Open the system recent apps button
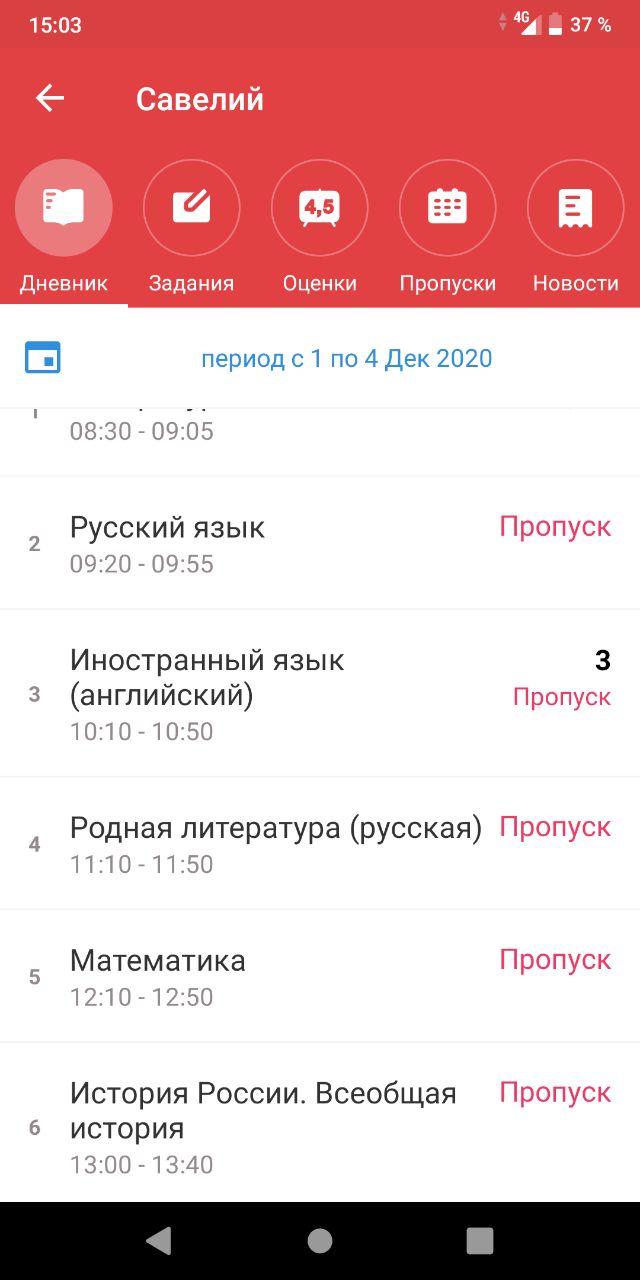 click(x=480, y=1241)
